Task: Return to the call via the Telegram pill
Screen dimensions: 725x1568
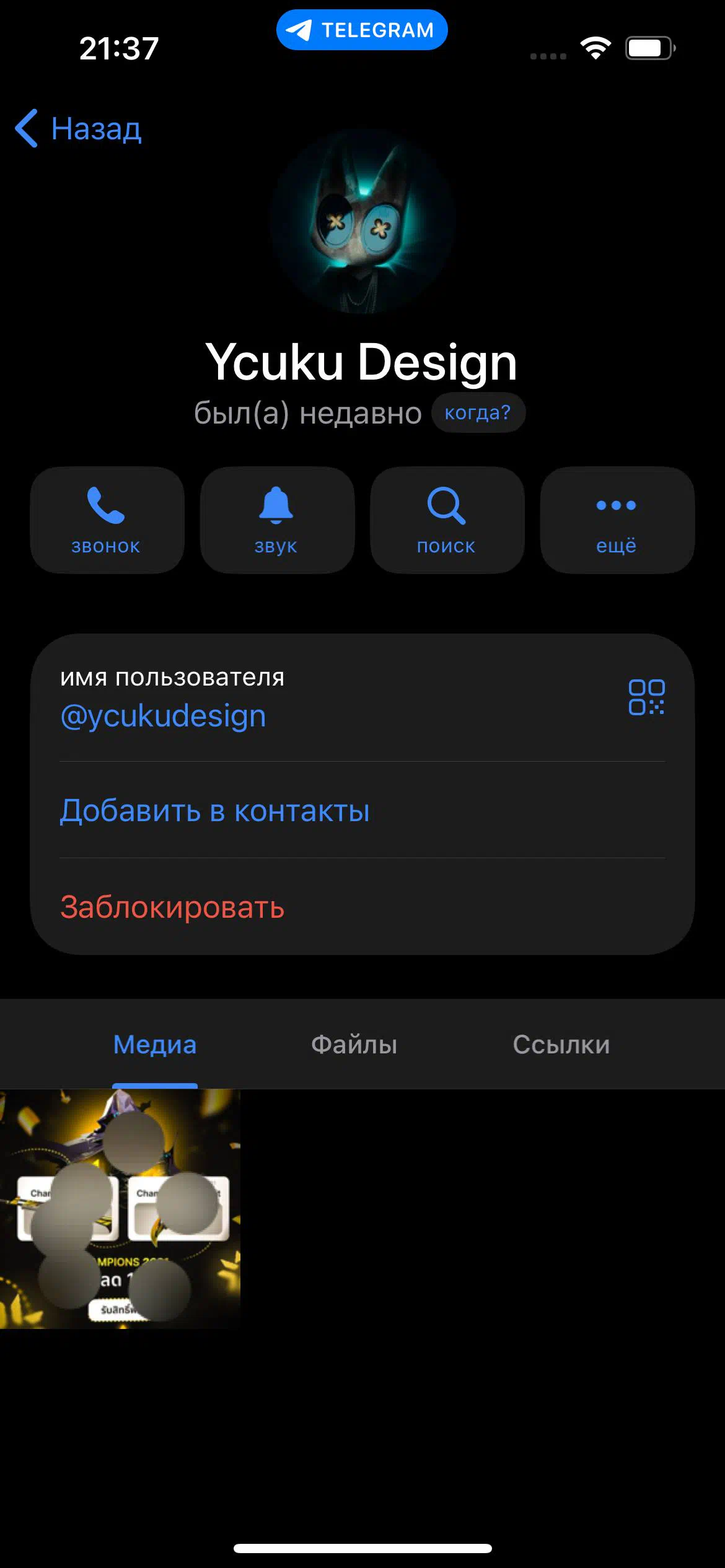Action: click(362, 30)
